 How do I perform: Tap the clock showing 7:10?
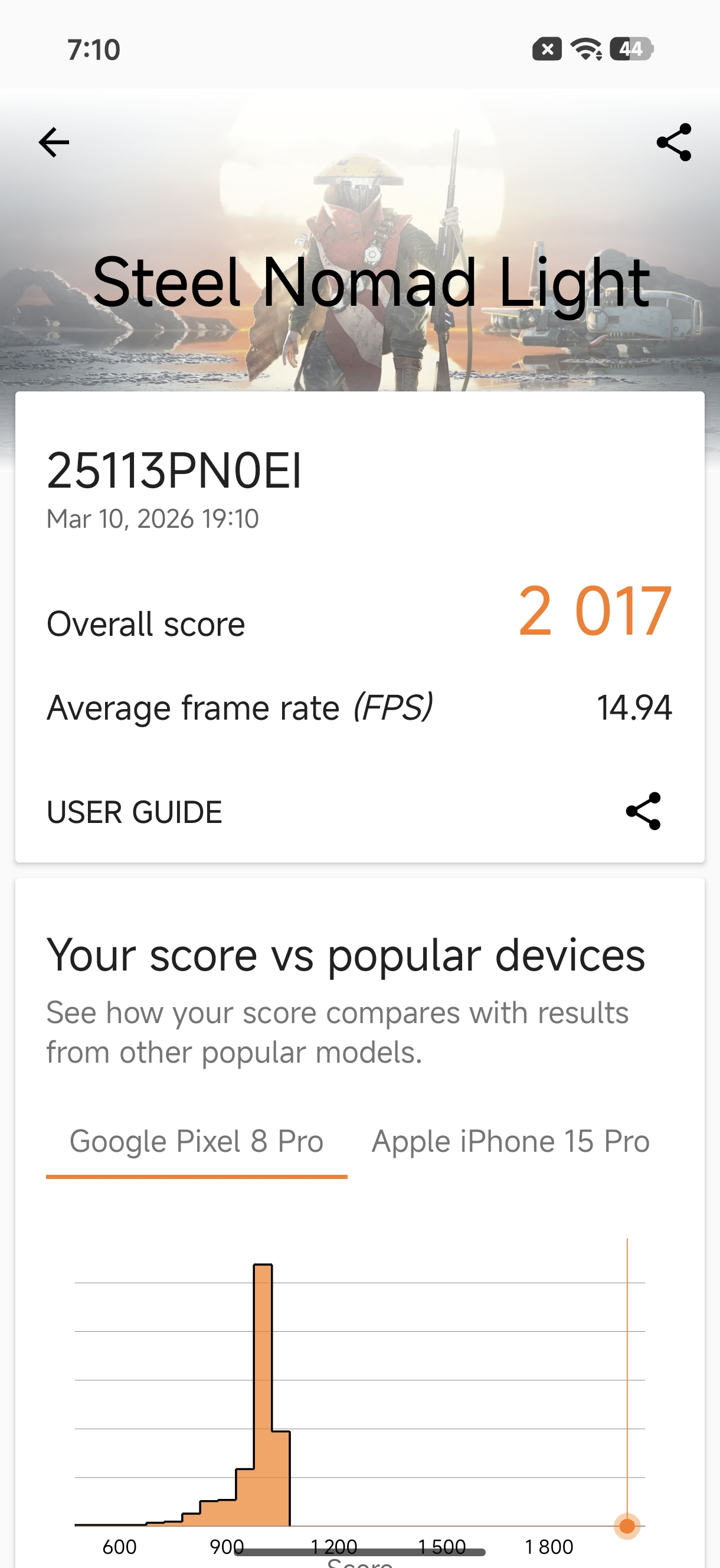pos(94,50)
